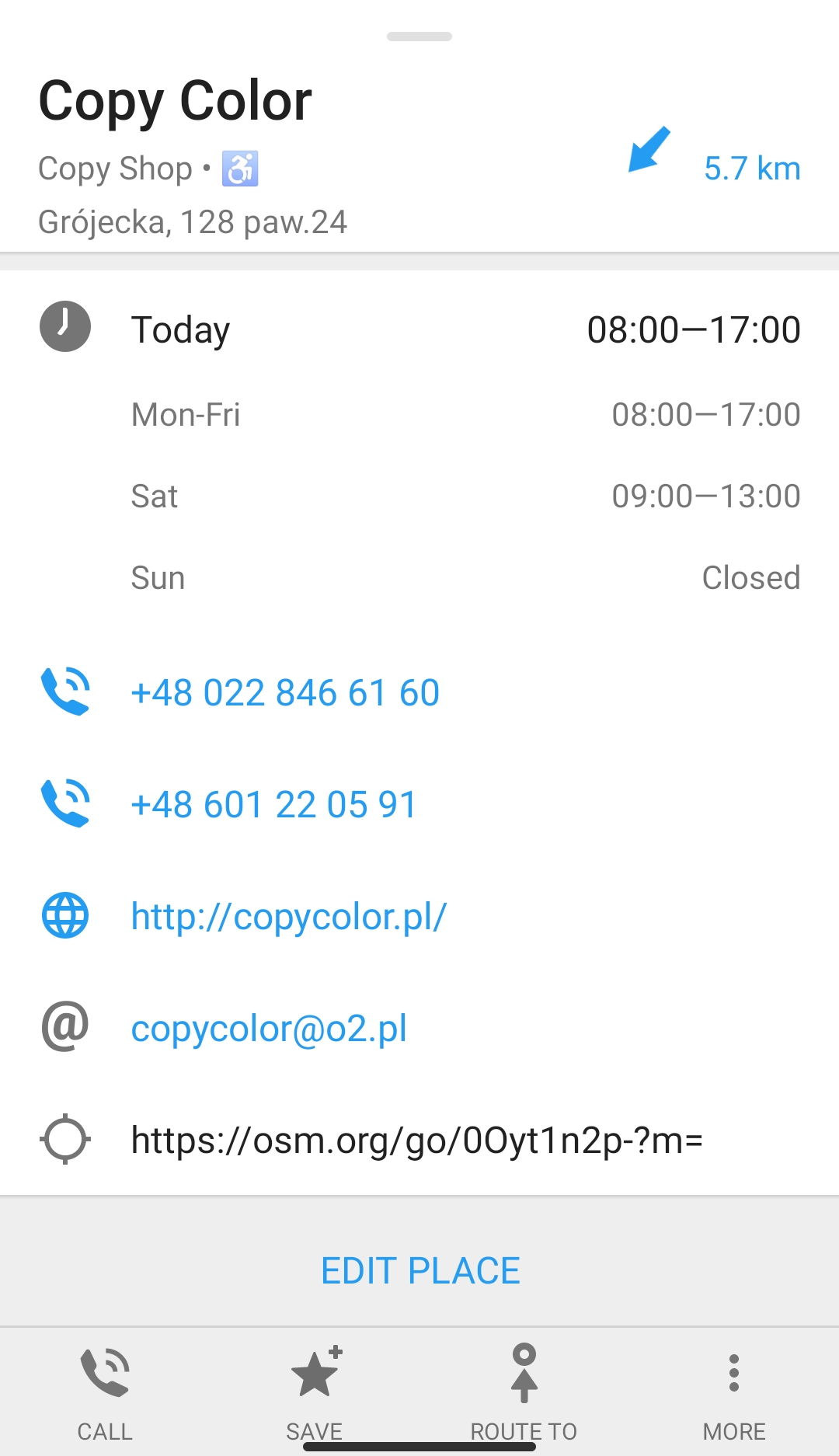Open the copycolor.pl website link

tap(288, 917)
